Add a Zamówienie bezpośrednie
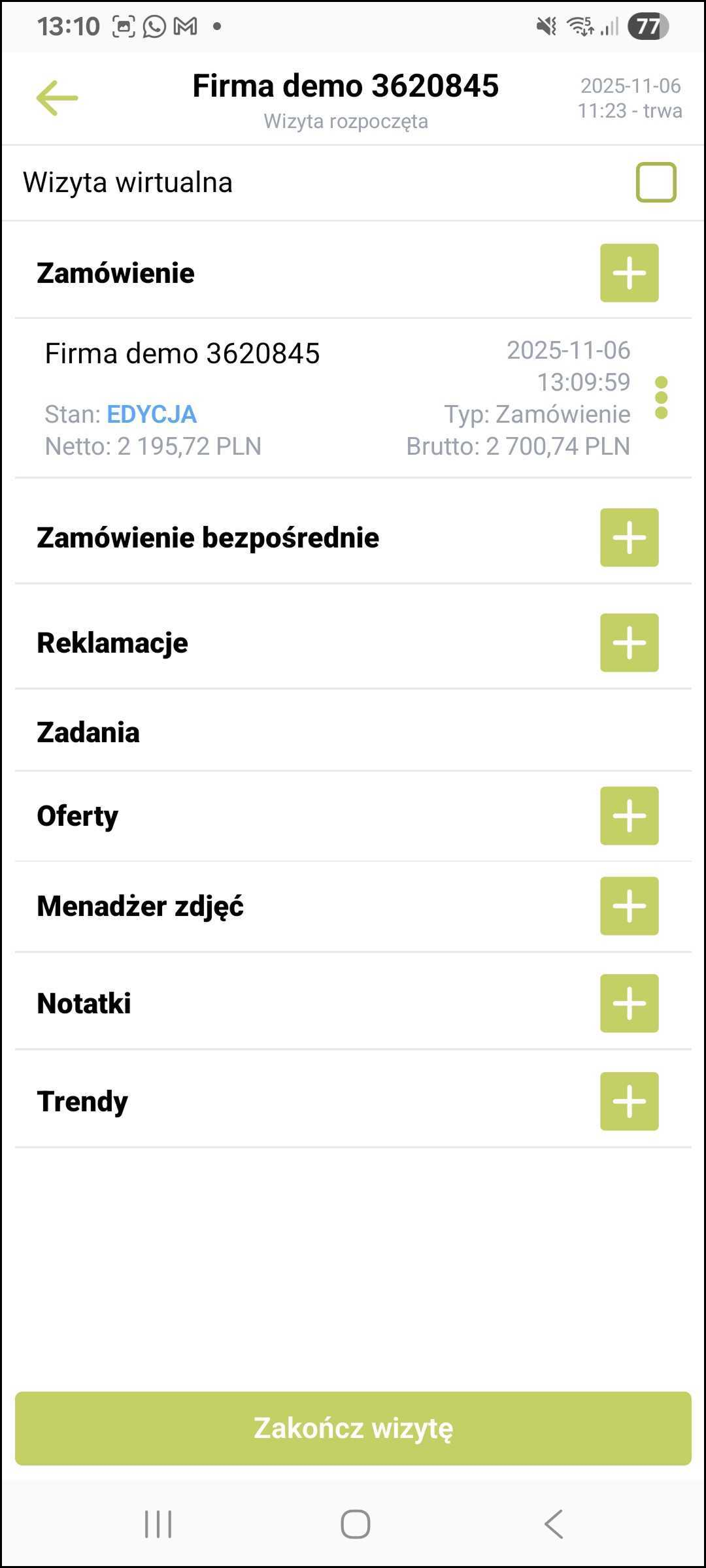 (629, 538)
